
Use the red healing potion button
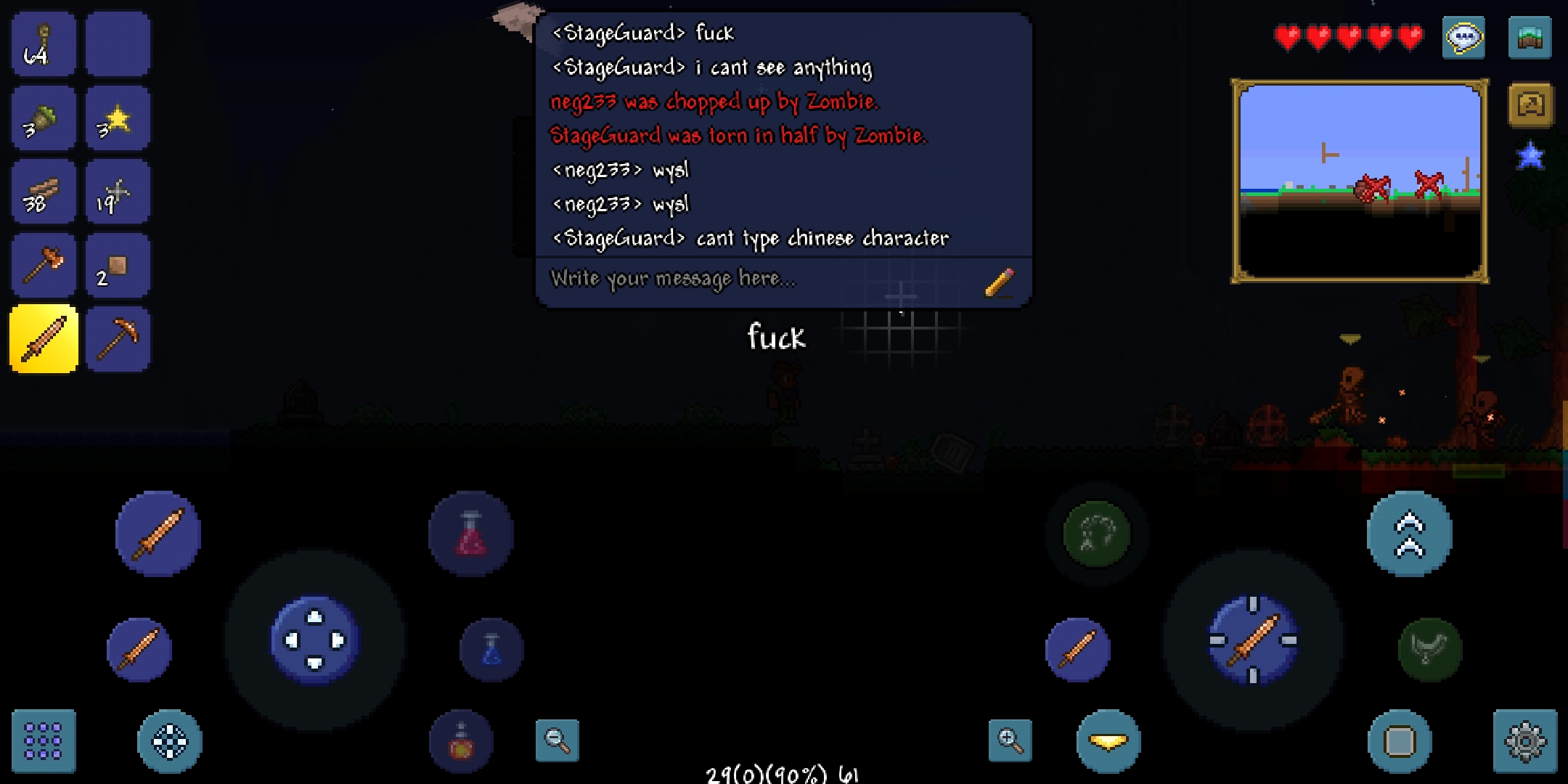[471, 534]
